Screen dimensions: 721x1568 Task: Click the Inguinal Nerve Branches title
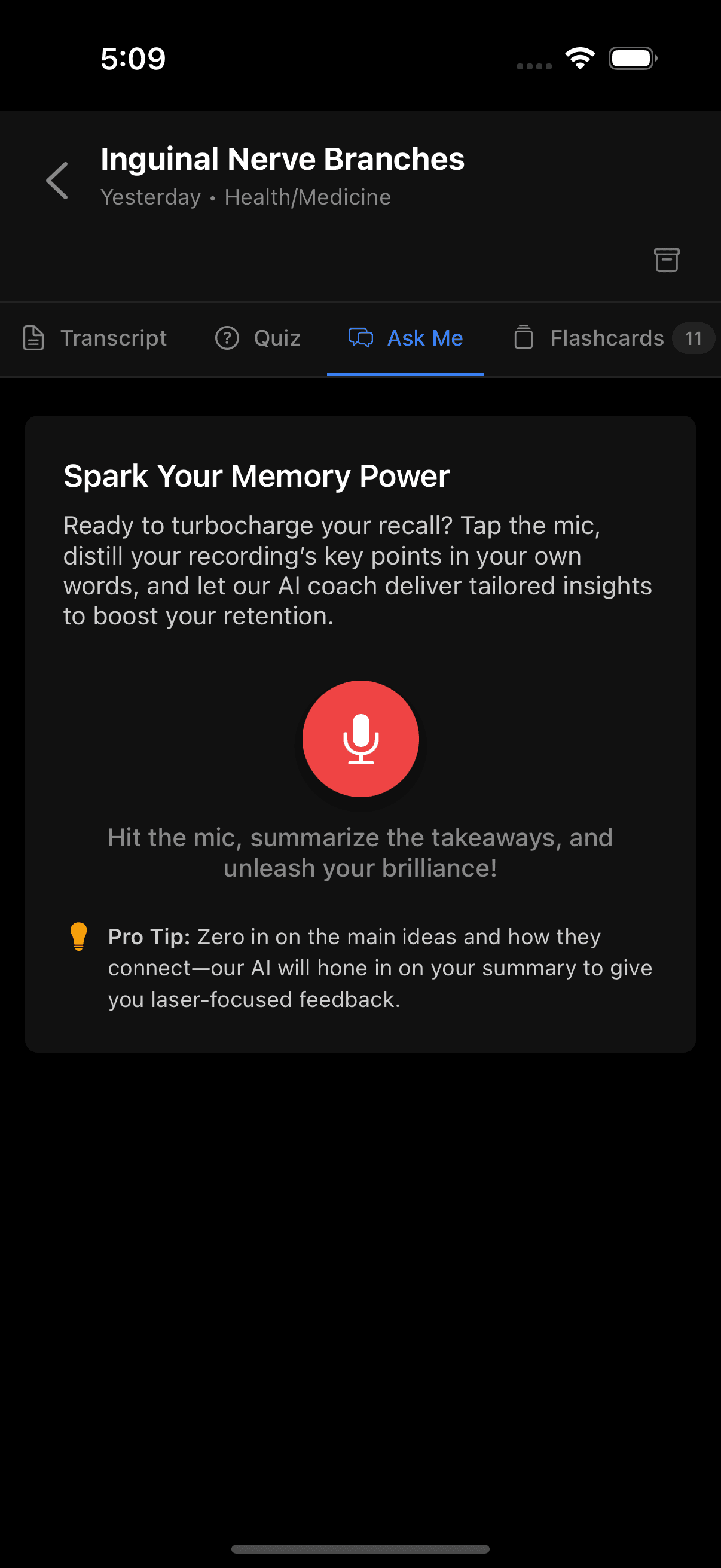282,159
